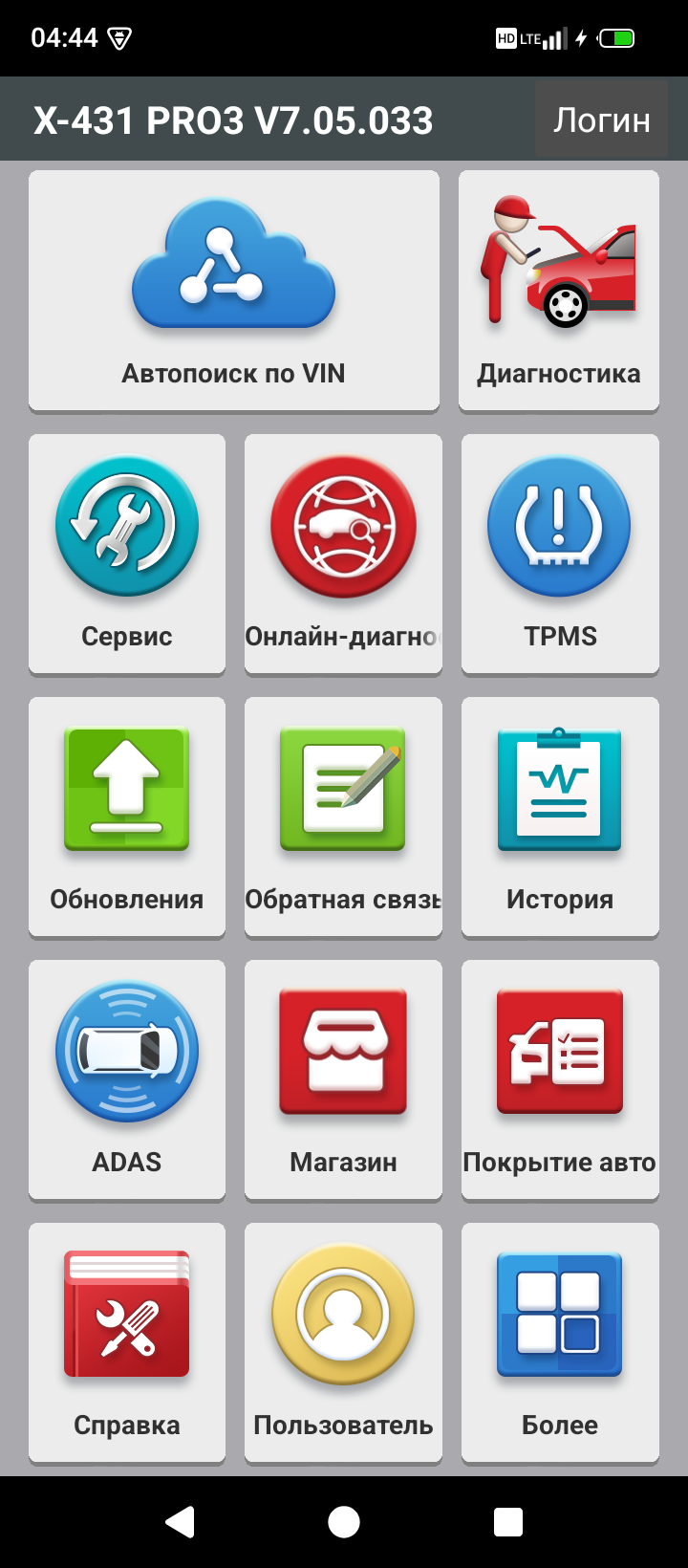The height and width of the screenshot is (1568, 688).
Task: Go to the system home screen
Action: tap(344, 1522)
